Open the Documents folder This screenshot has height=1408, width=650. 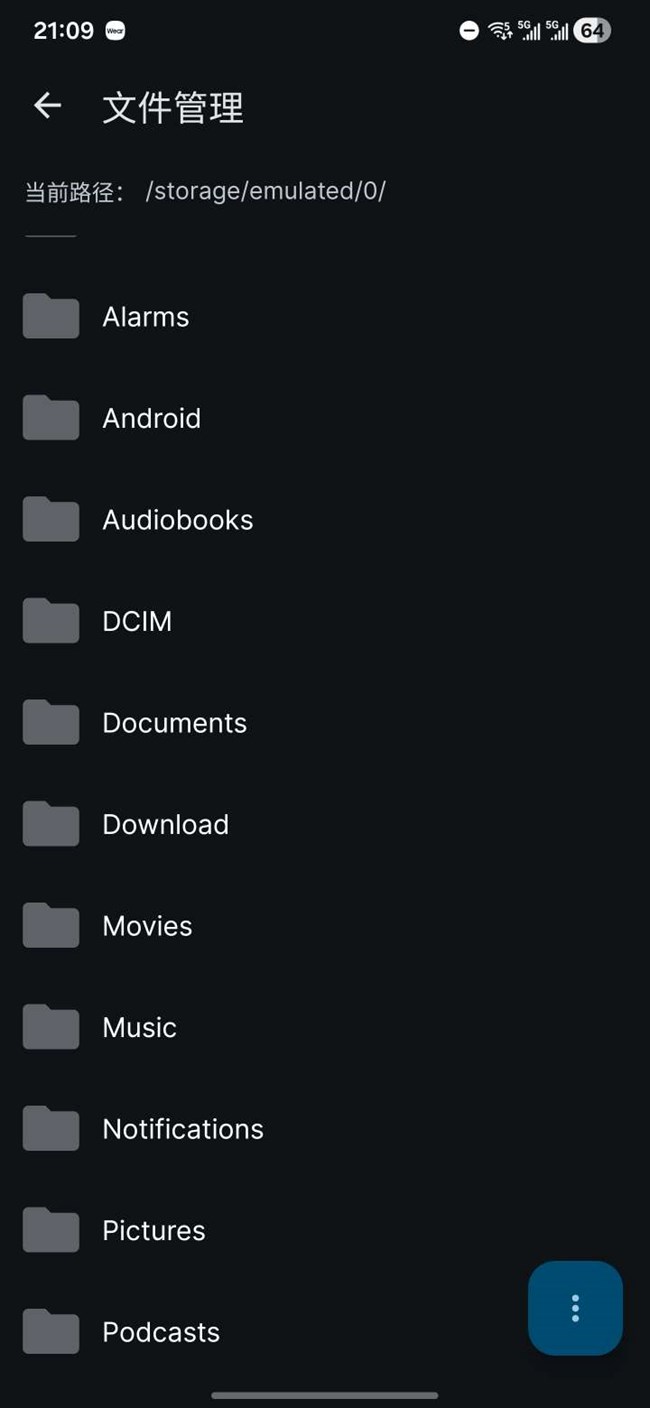point(174,723)
